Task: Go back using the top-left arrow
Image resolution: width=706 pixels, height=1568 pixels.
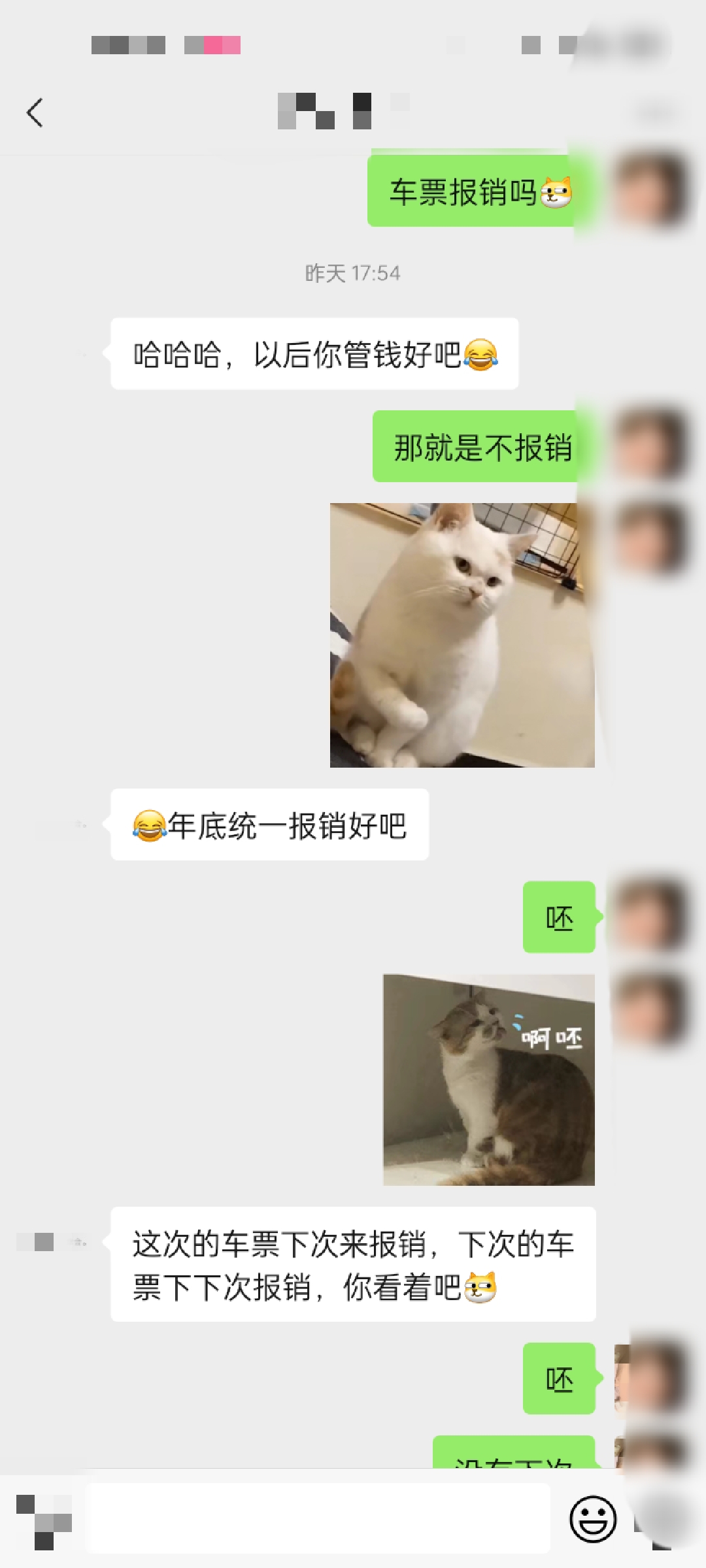Action: click(x=35, y=112)
